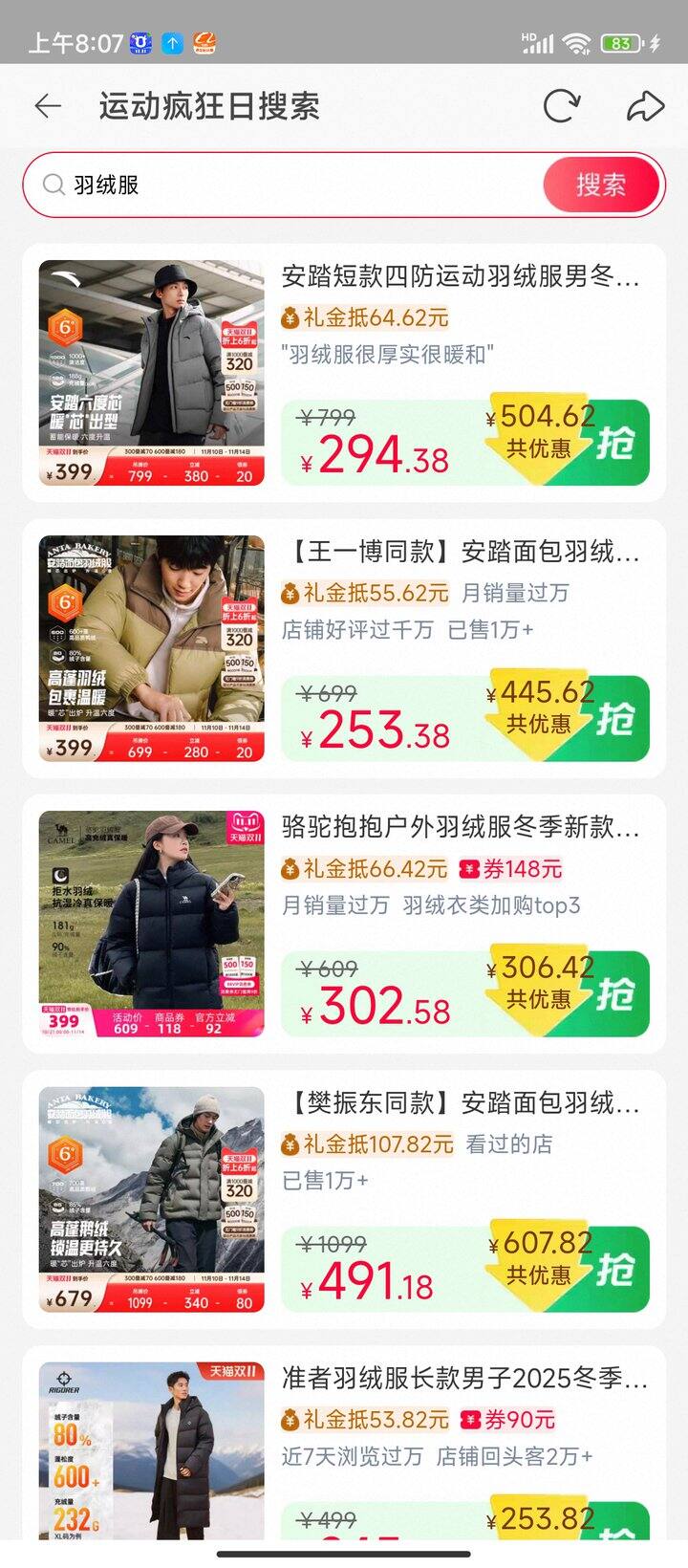Open 【樊振东同款】安踏面包羽绒 product card

point(461,1103)
